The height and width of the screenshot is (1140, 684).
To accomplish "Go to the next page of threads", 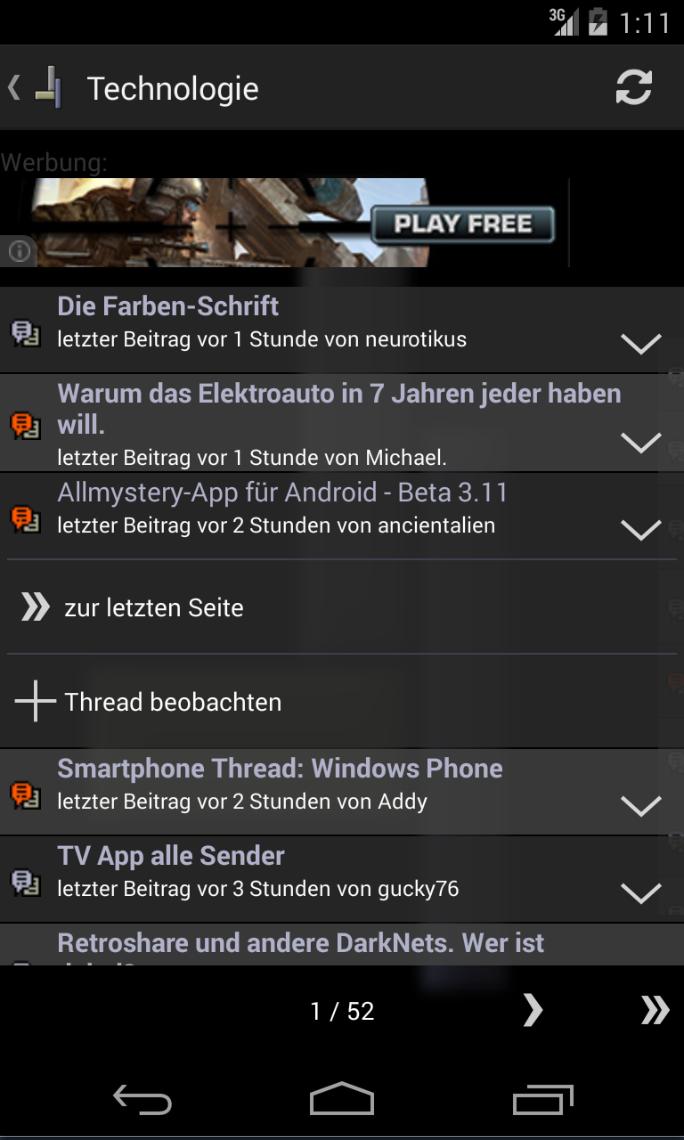I will pyautogui.click(x=533, y=1011).
